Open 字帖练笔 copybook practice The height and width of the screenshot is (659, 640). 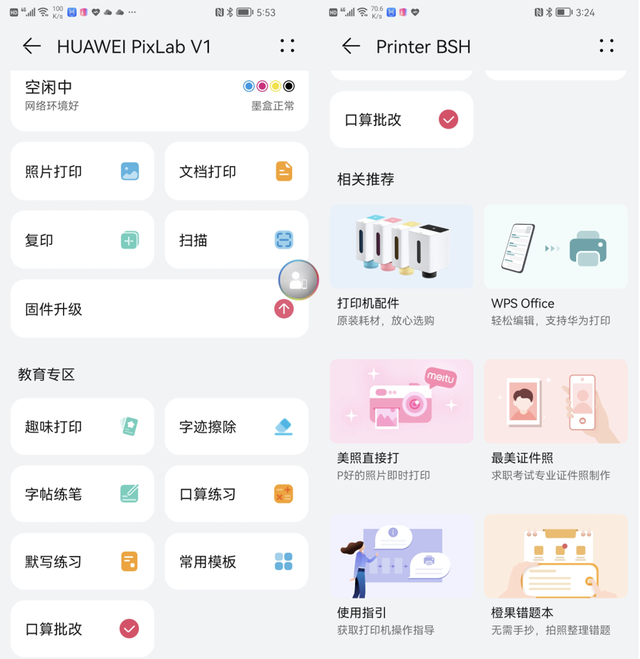(x=82, y=494)
